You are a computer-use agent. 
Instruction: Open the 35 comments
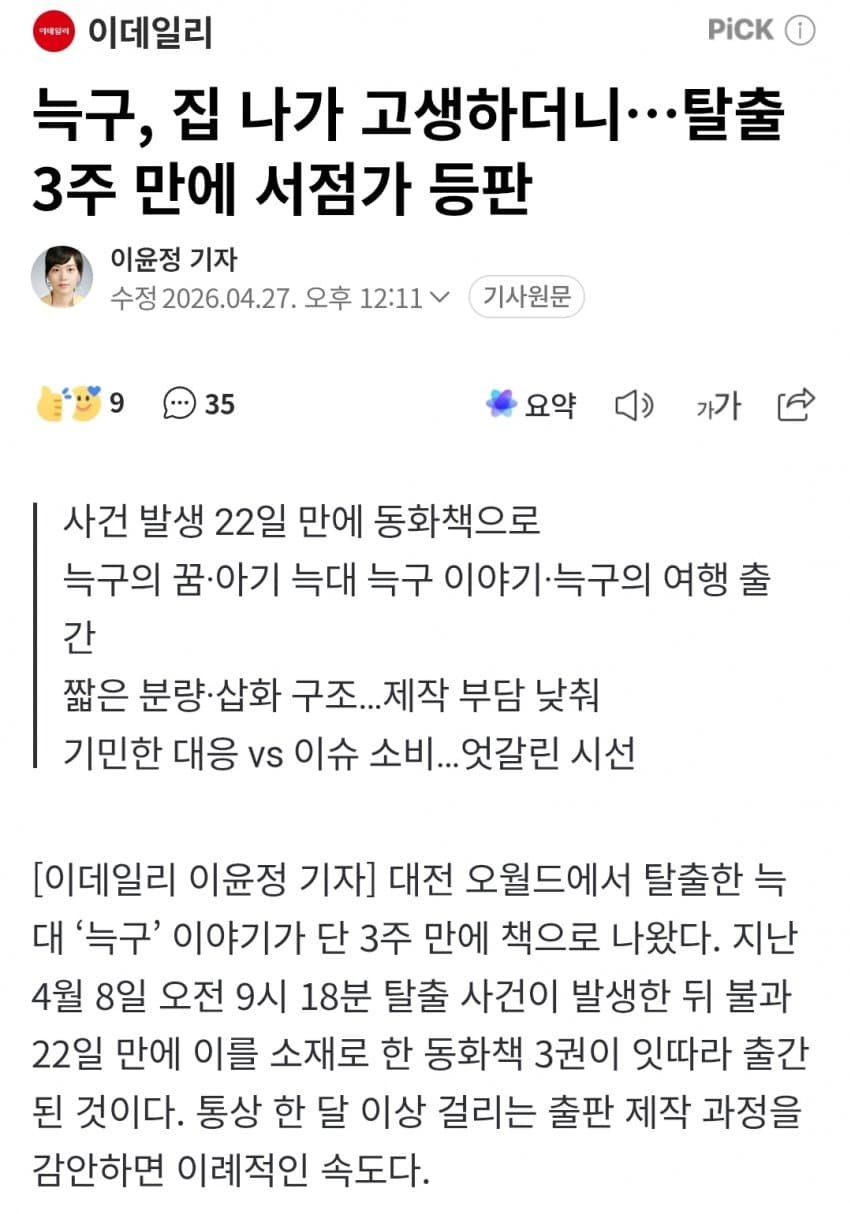(199, 404)
